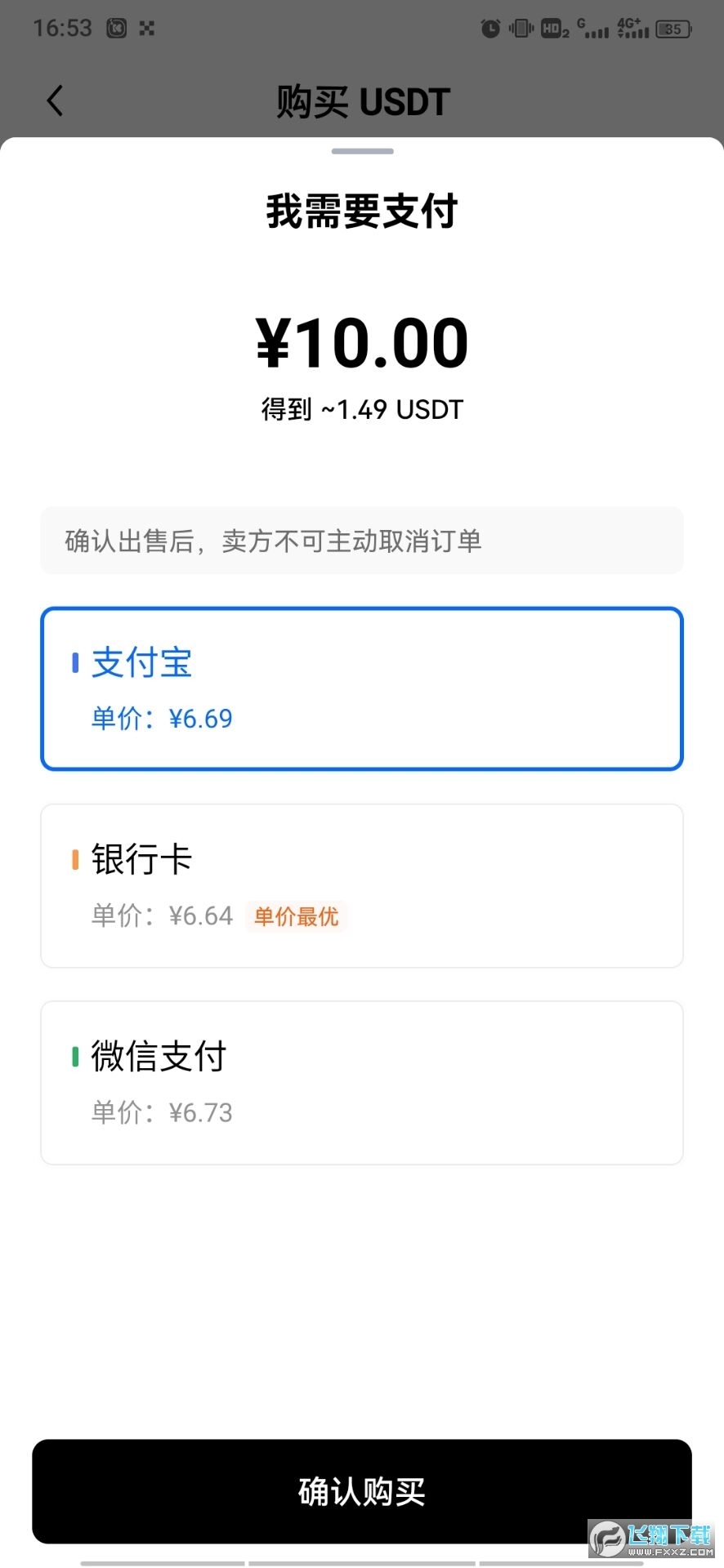Tap the HD voice status bar icon
Viewport: 724px width, 1568px height.
552,29
